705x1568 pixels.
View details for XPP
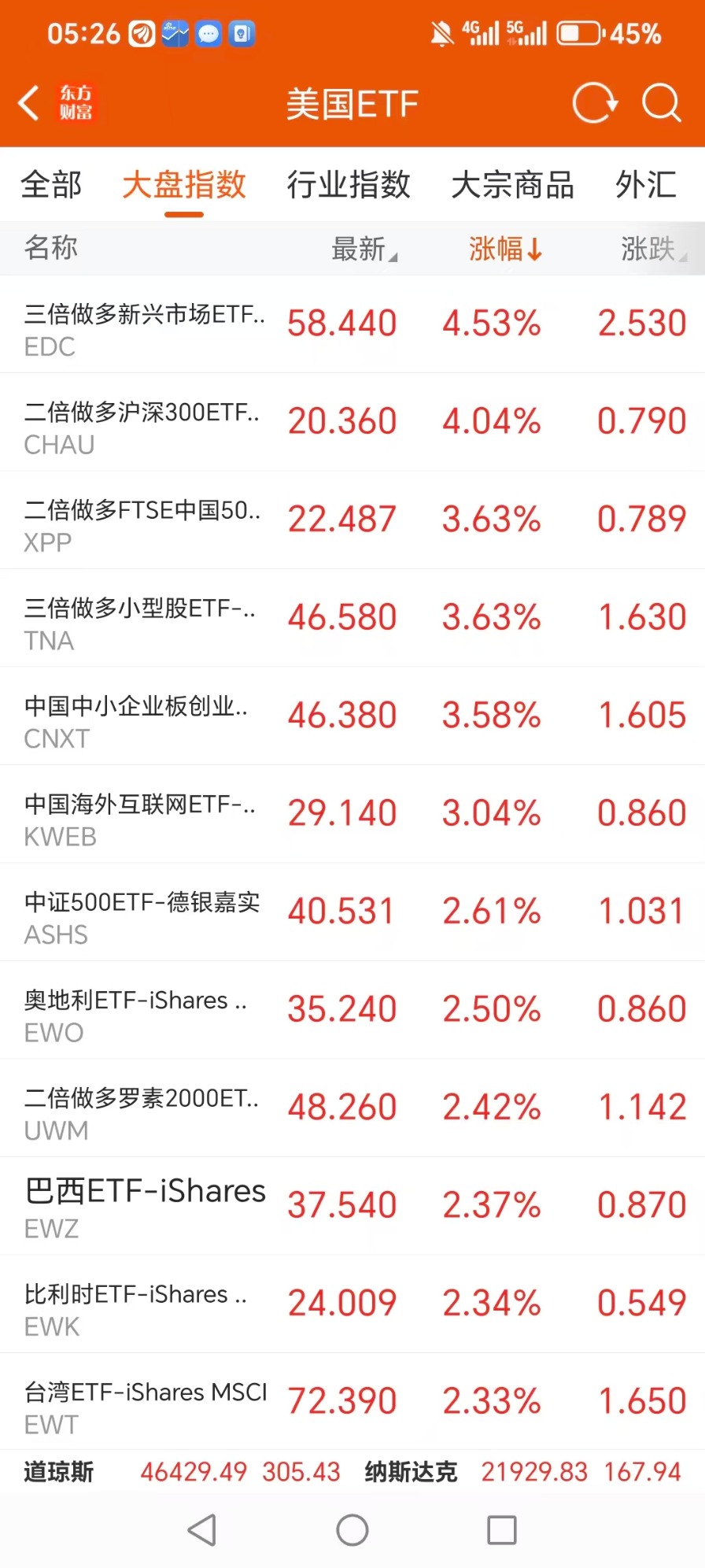point(352,521)
